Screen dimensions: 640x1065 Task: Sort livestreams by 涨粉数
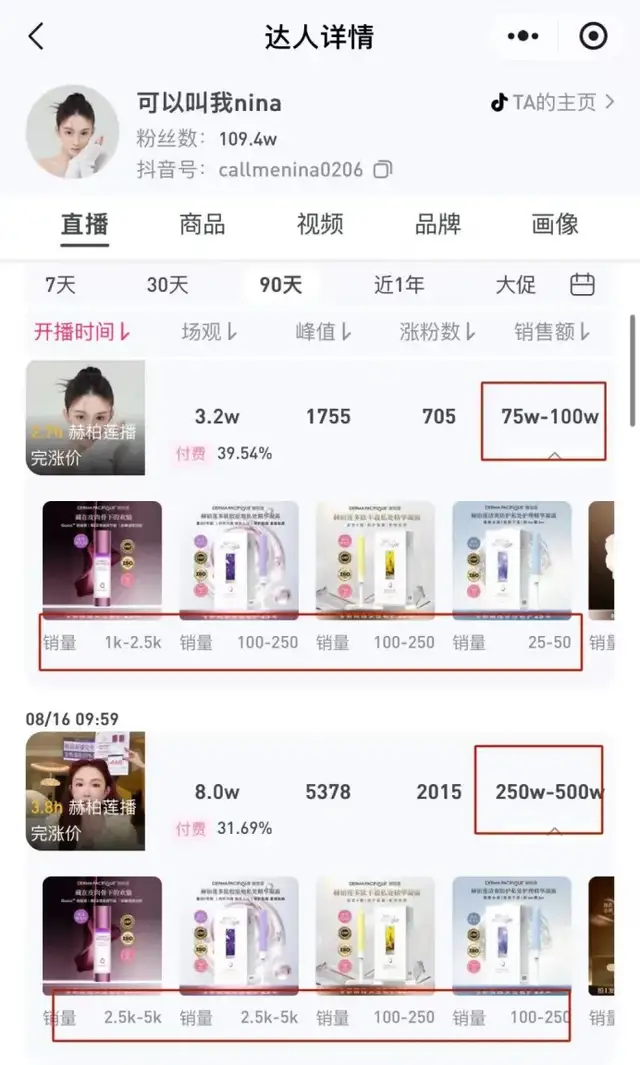(x=438, y=332)
